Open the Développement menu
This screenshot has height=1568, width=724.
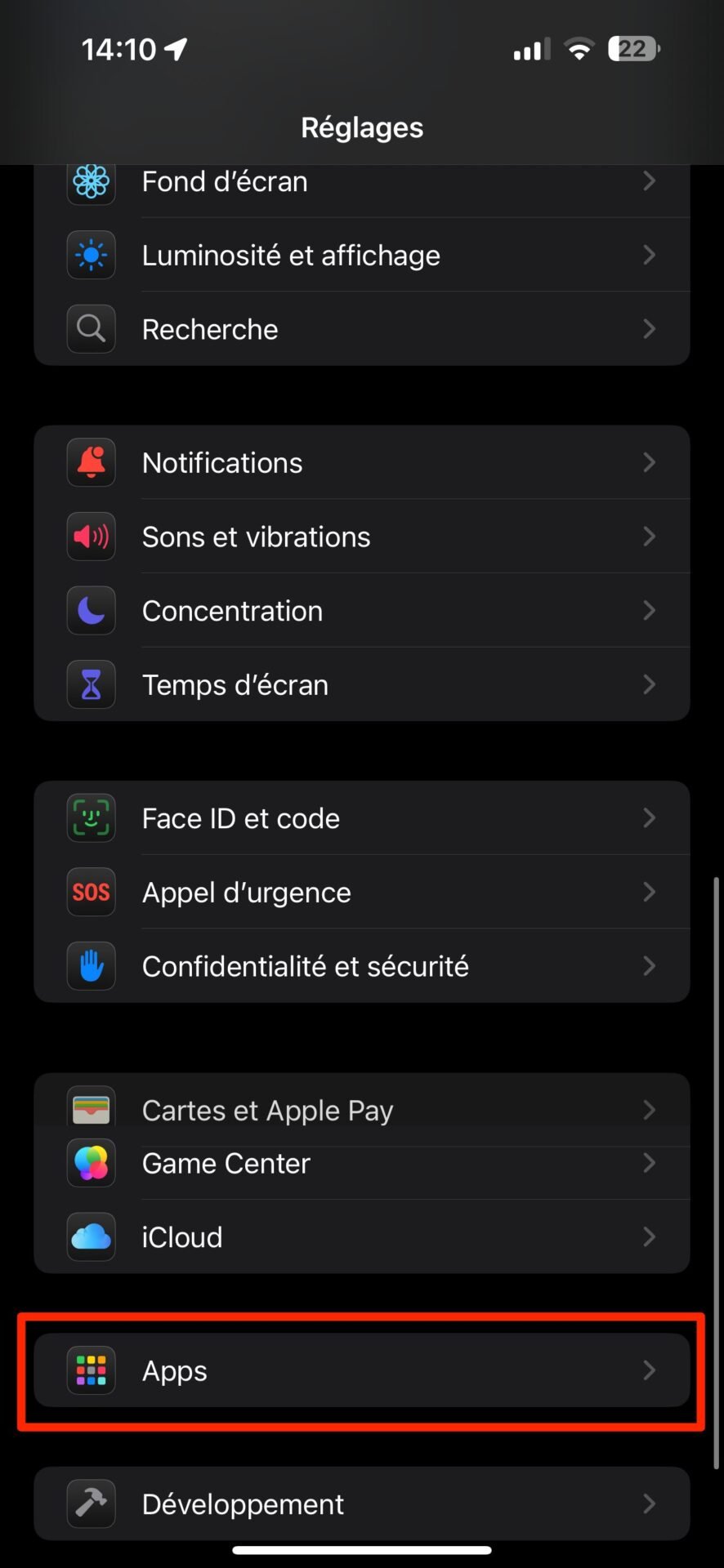[x=362, y=1503]
